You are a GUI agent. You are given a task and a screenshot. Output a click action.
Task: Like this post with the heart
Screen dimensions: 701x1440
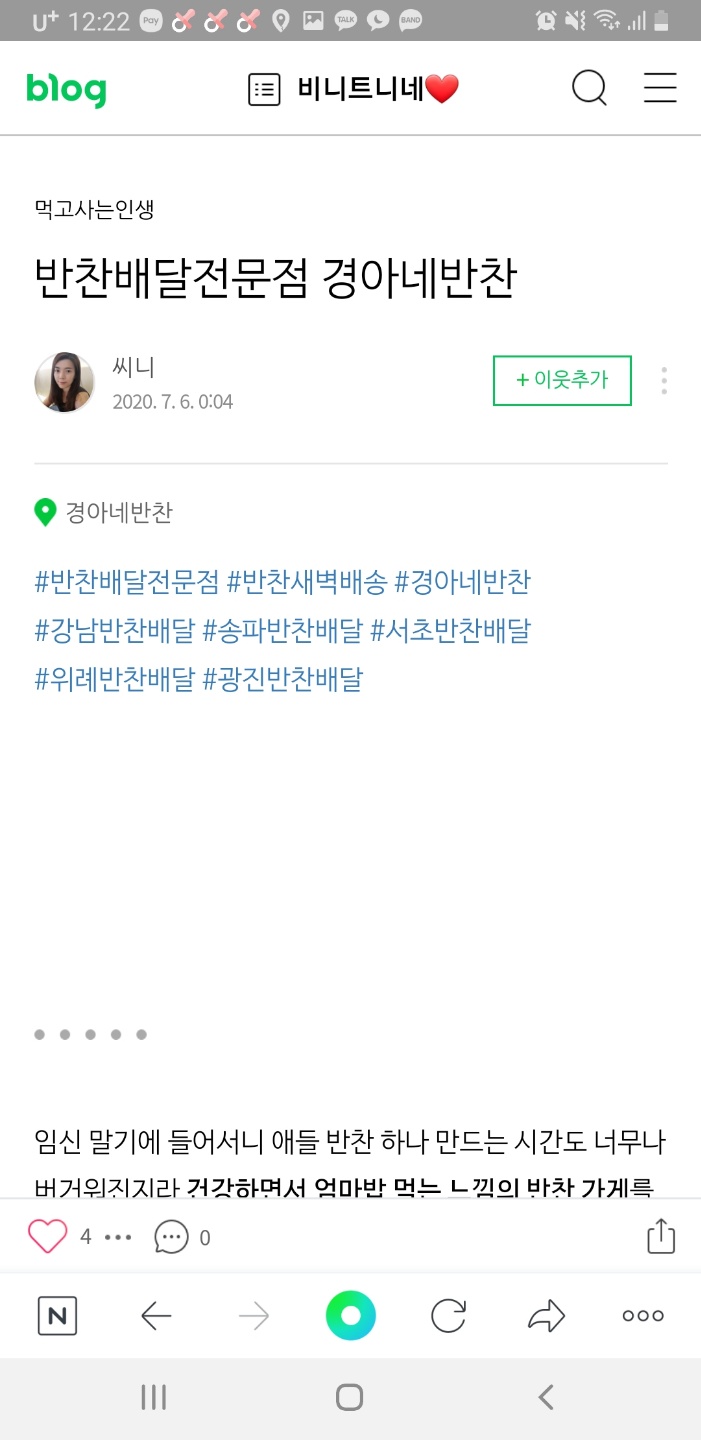point(47,1237)
